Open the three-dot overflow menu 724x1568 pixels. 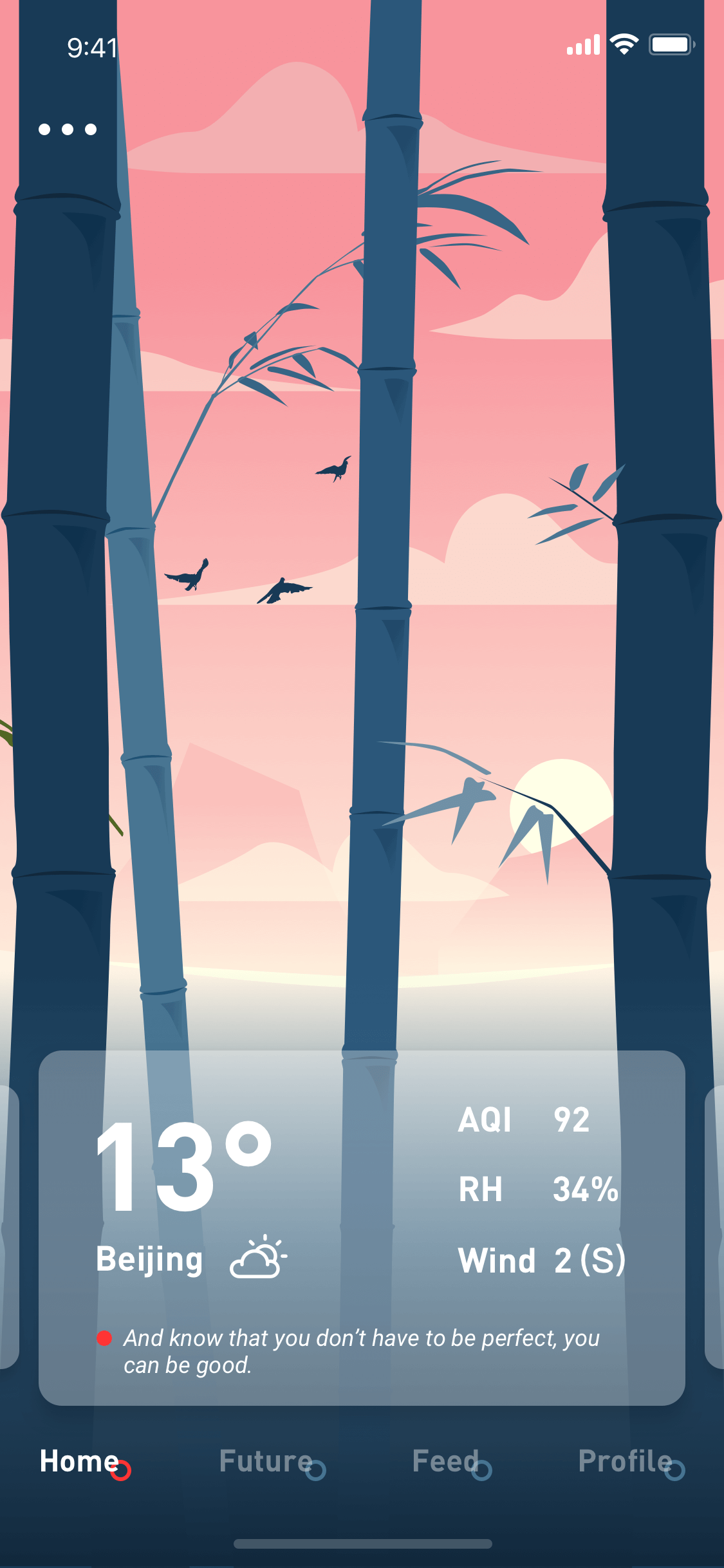68,129
